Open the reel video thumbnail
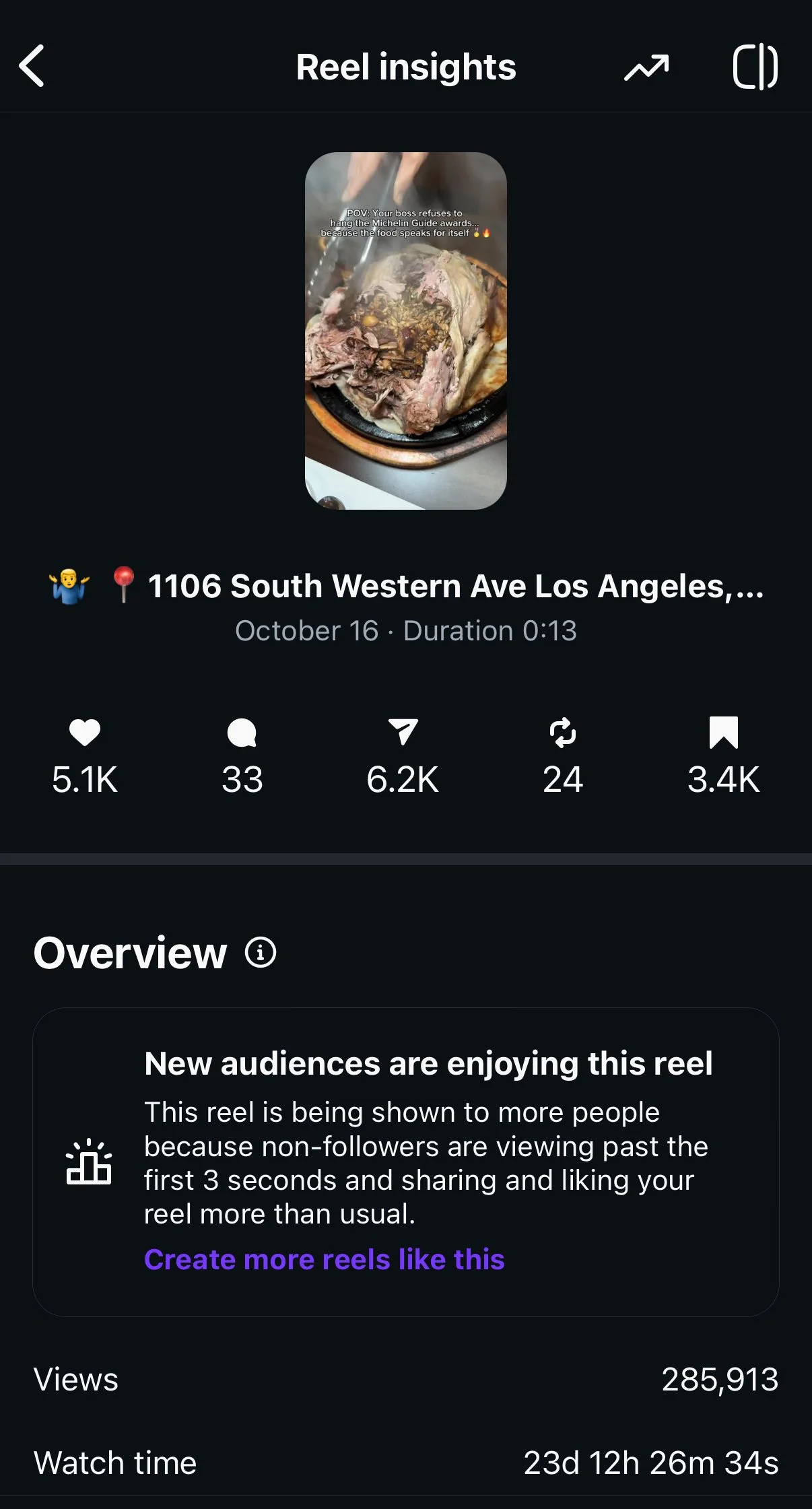 pos(405,331)
